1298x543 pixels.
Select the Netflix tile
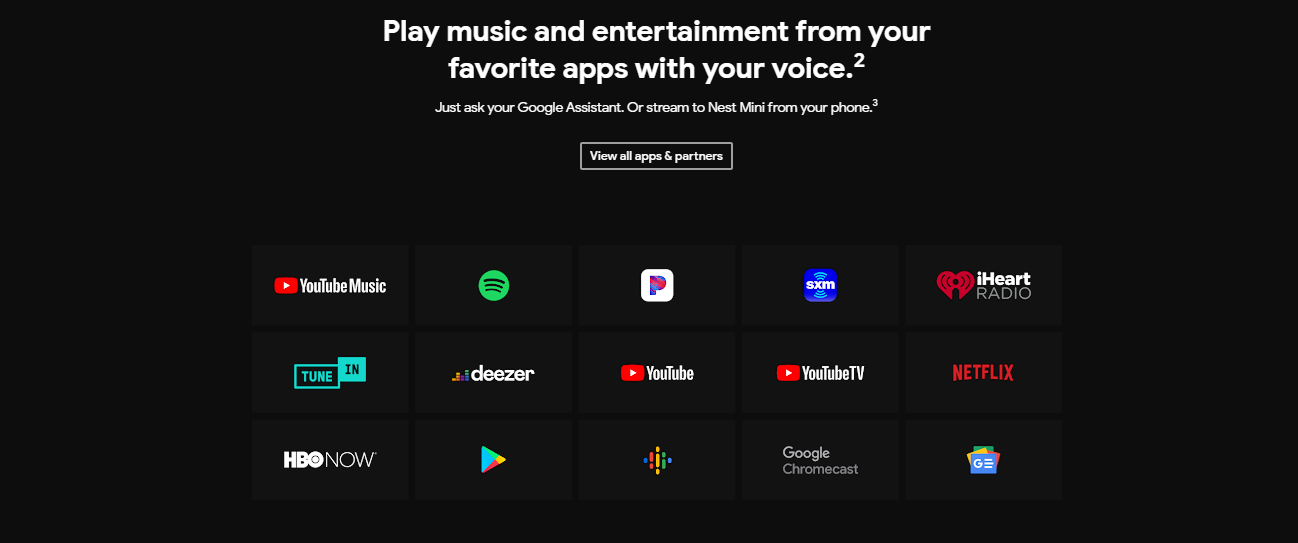(x=983, y=373)
